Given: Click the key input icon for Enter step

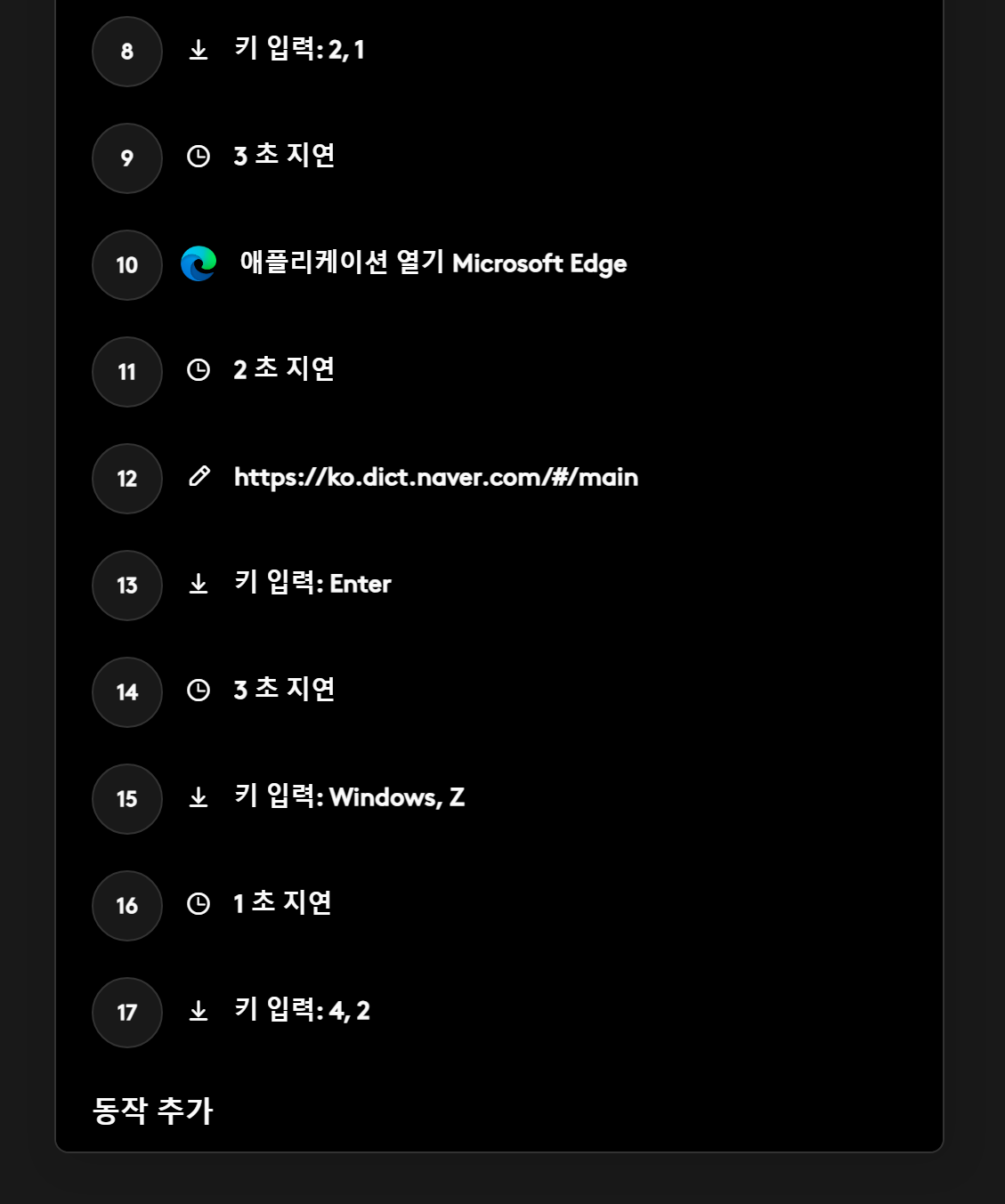Looking at the screenshot, I should (x=198, y=585).
